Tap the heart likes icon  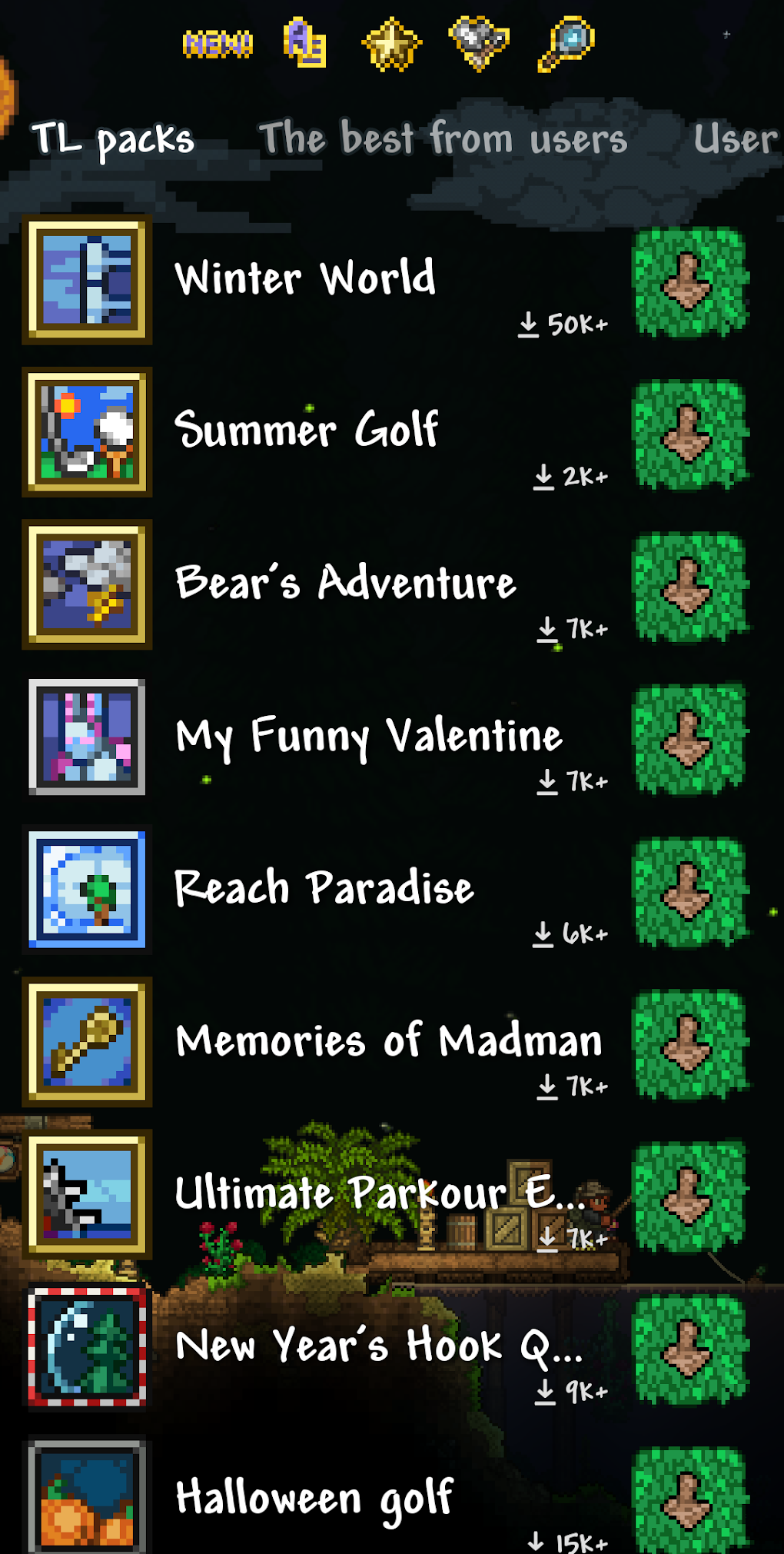pyautogui.click(x=479, y=44)
